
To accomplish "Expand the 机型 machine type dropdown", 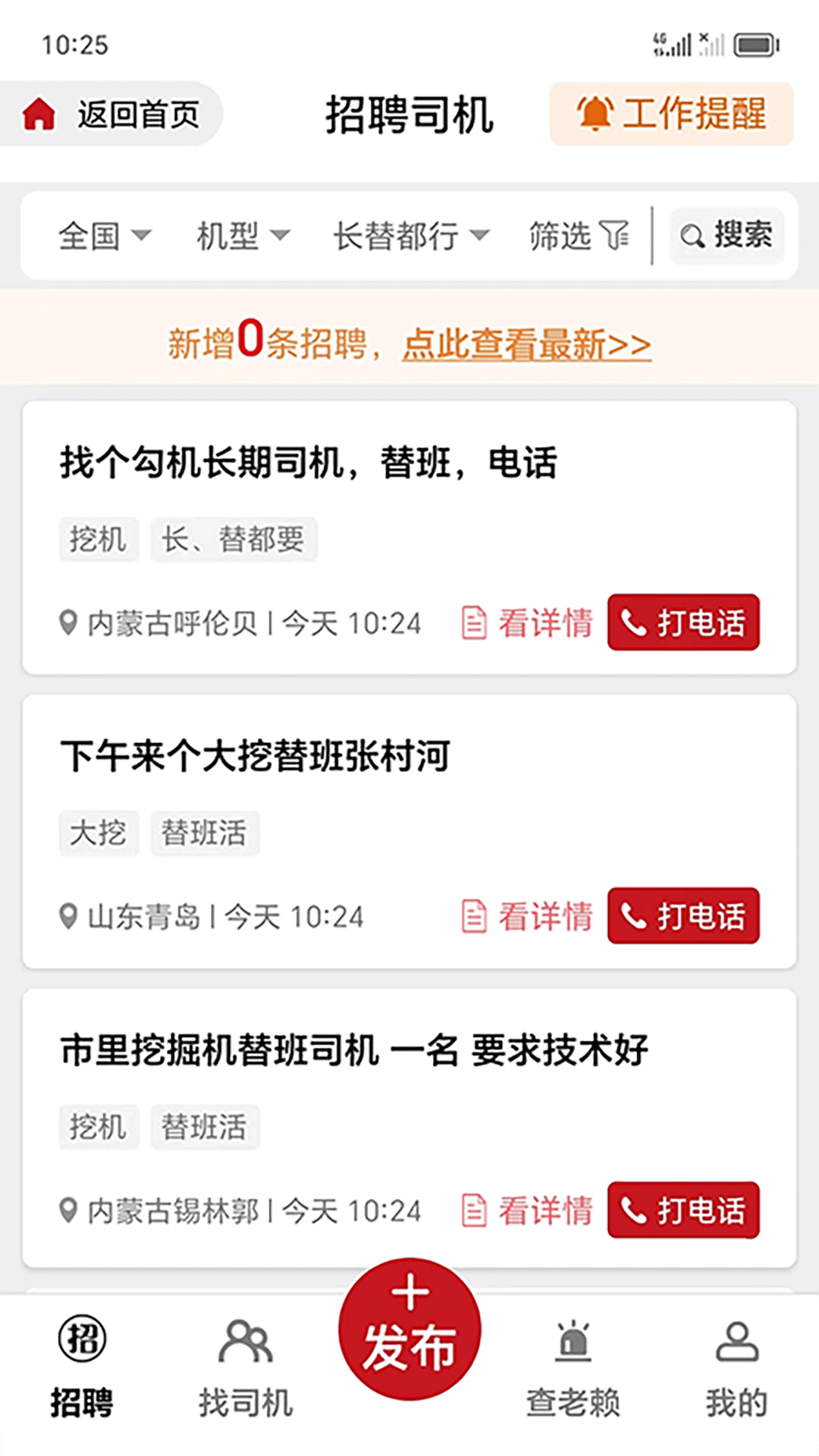I will tap(243, 236).
